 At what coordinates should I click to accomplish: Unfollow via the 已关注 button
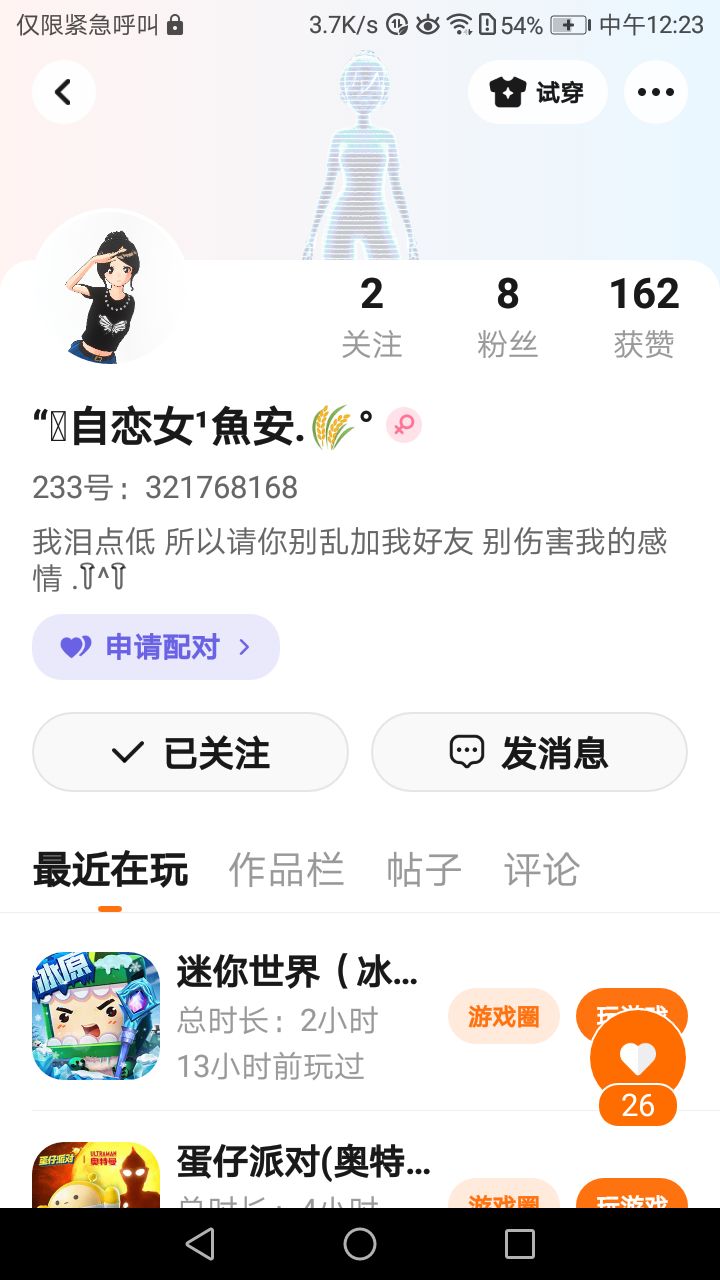click(x=190, y=752)
